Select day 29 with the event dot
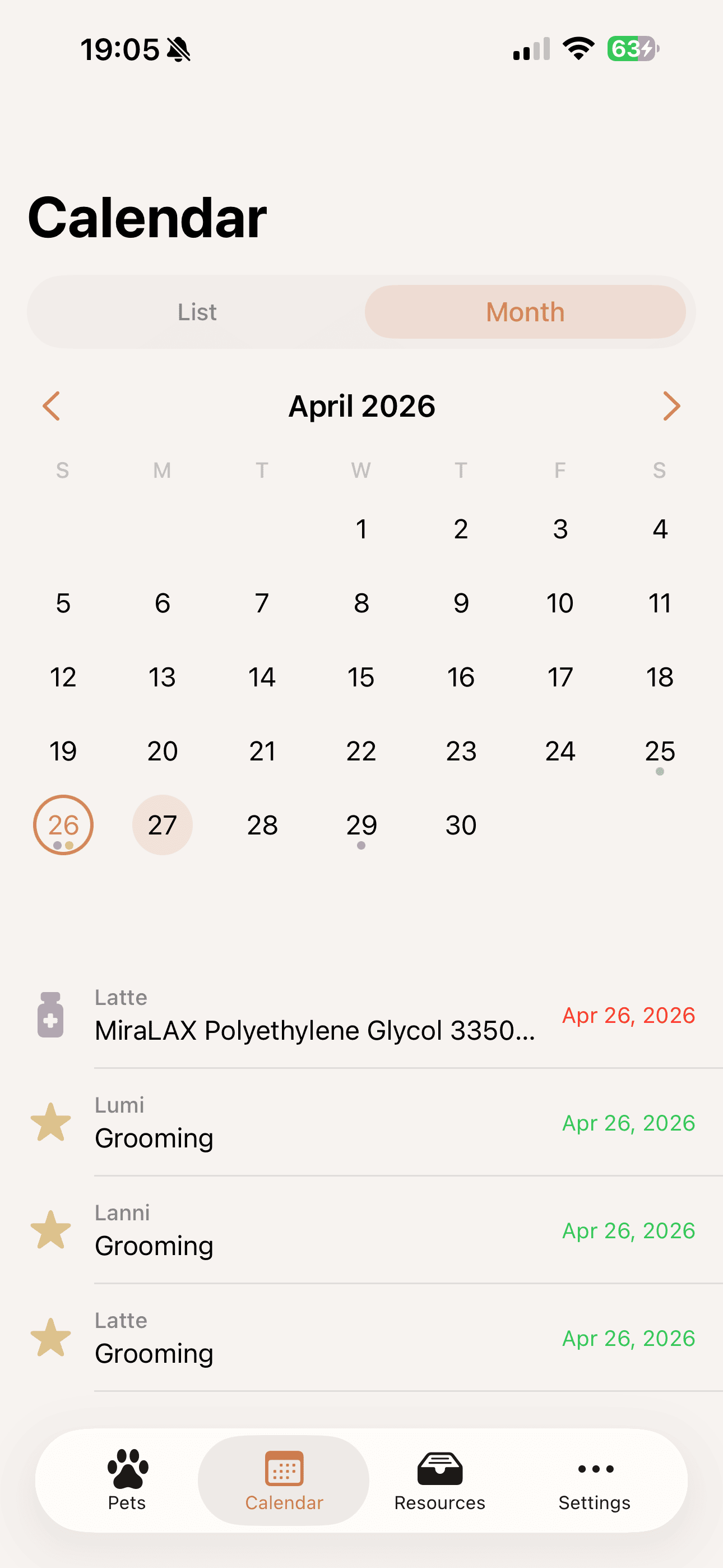This screenshot has height=1568, width=723. point(361,825)
